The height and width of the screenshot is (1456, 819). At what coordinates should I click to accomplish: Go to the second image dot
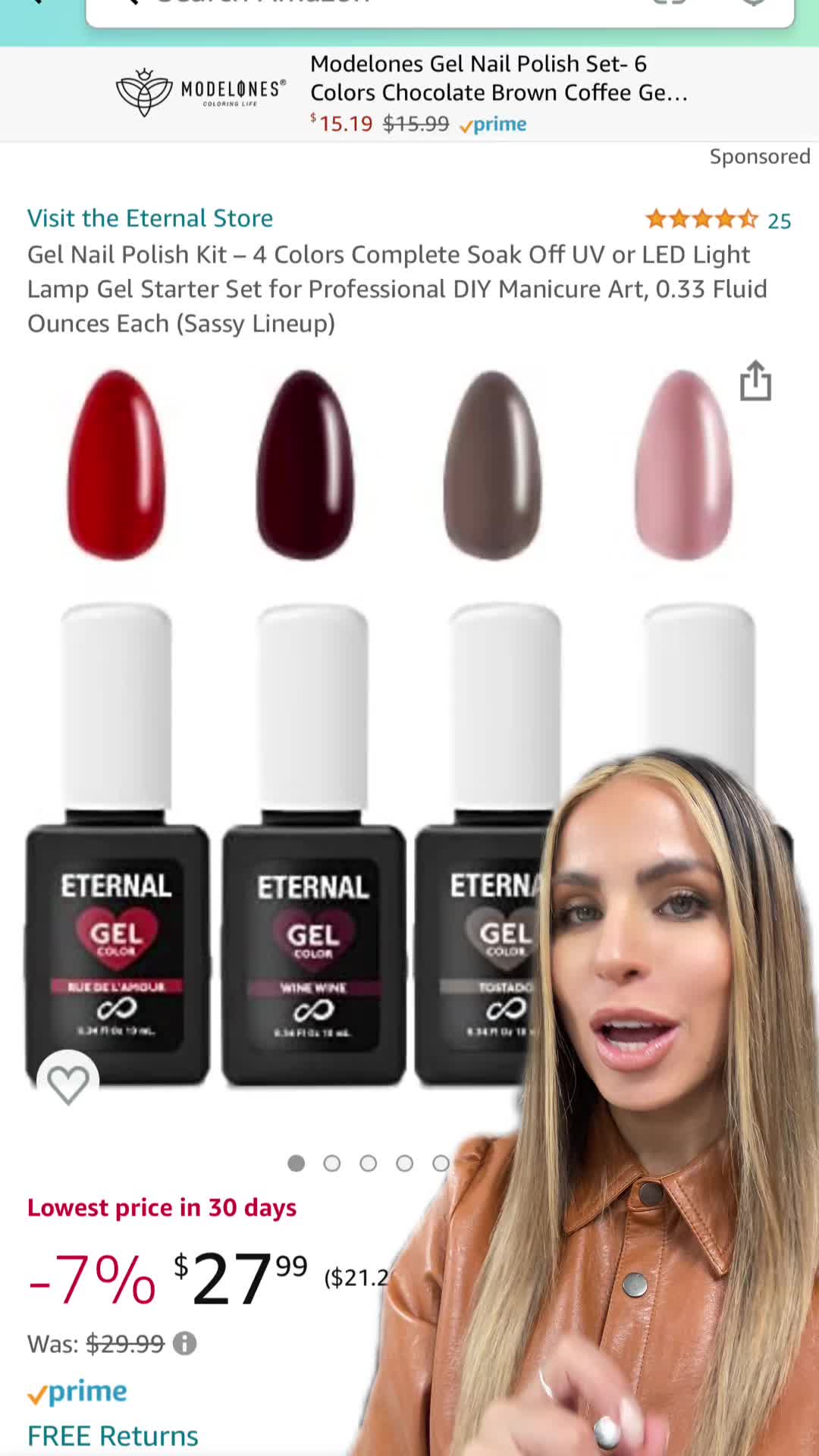332,1163
